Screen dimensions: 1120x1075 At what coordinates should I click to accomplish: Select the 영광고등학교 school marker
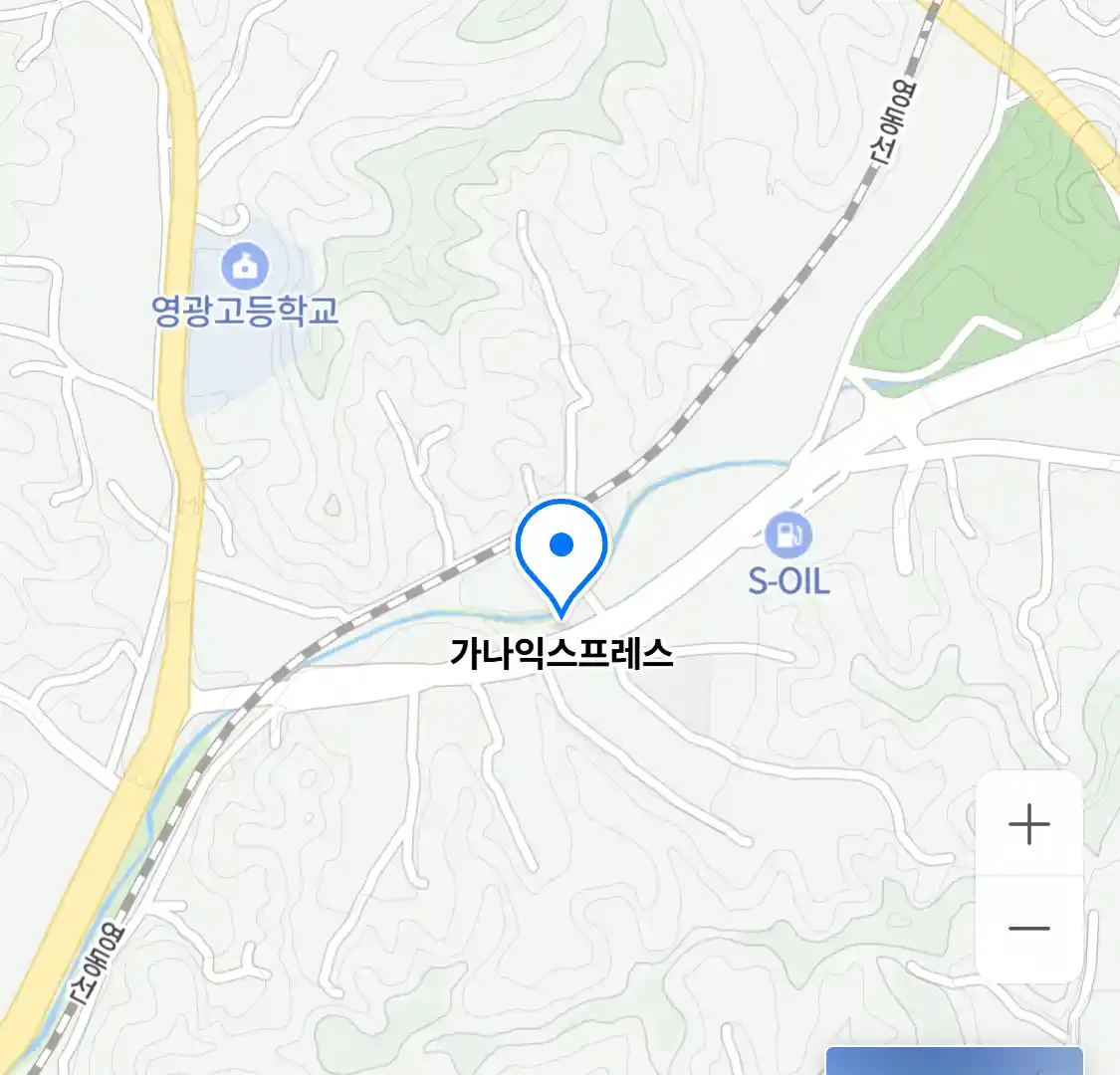(x=244, y=267)
